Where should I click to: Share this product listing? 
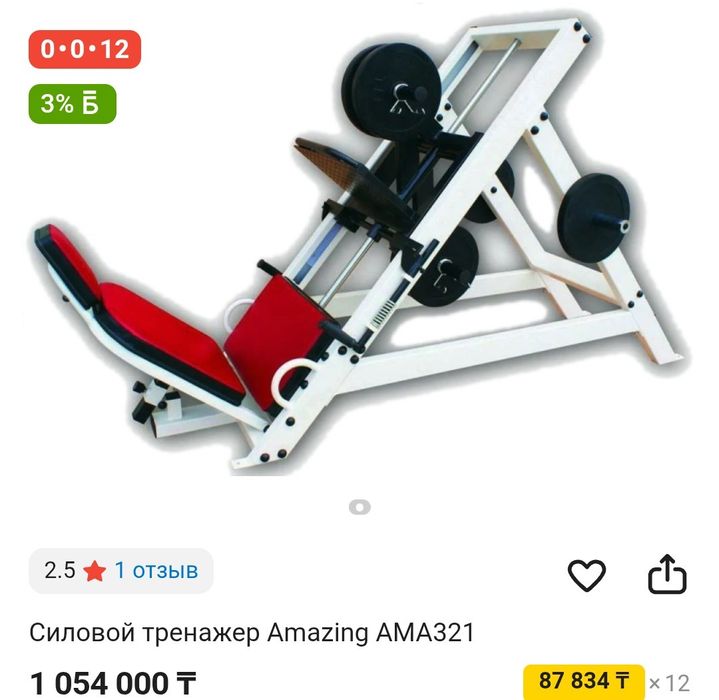[x=667, y=574]
